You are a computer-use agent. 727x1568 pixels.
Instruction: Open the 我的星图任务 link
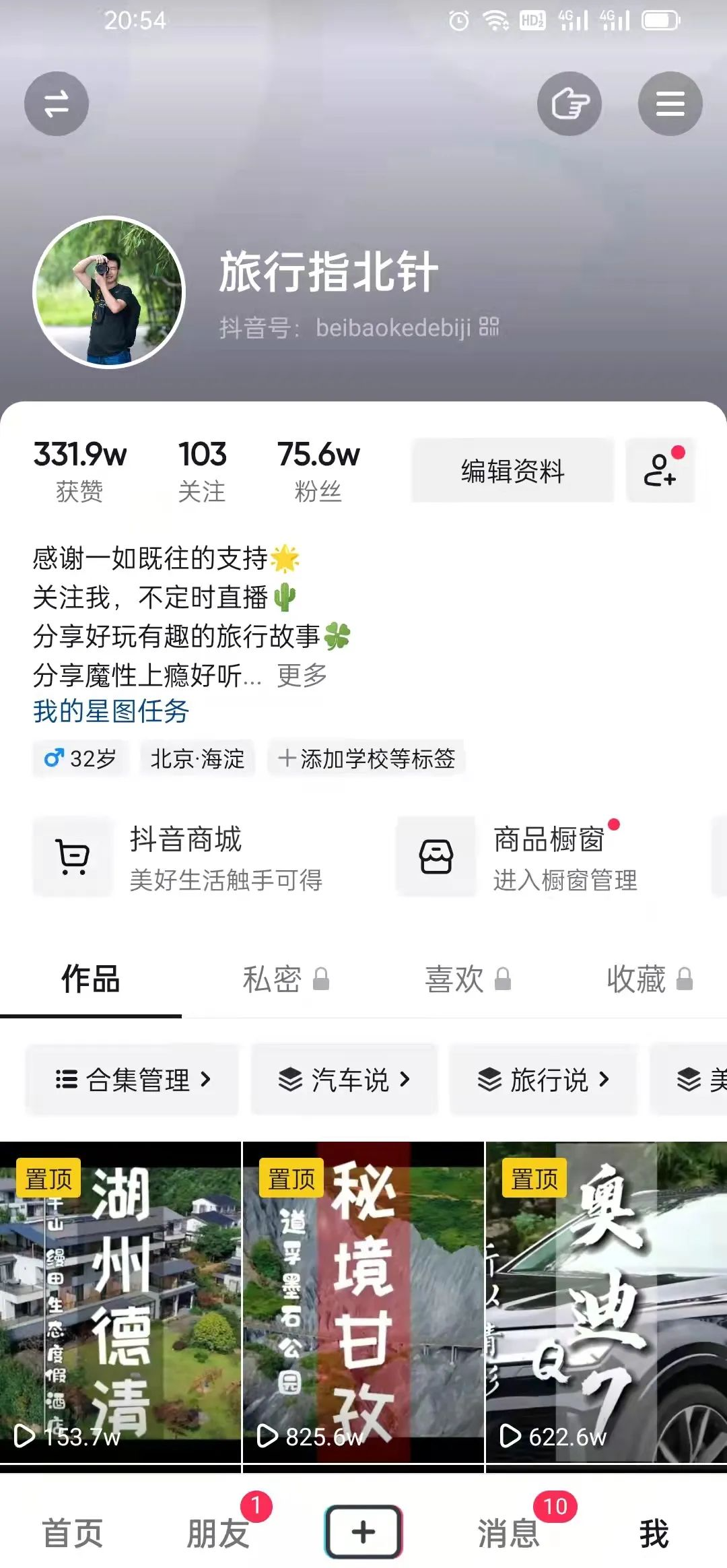pos(111,711)
